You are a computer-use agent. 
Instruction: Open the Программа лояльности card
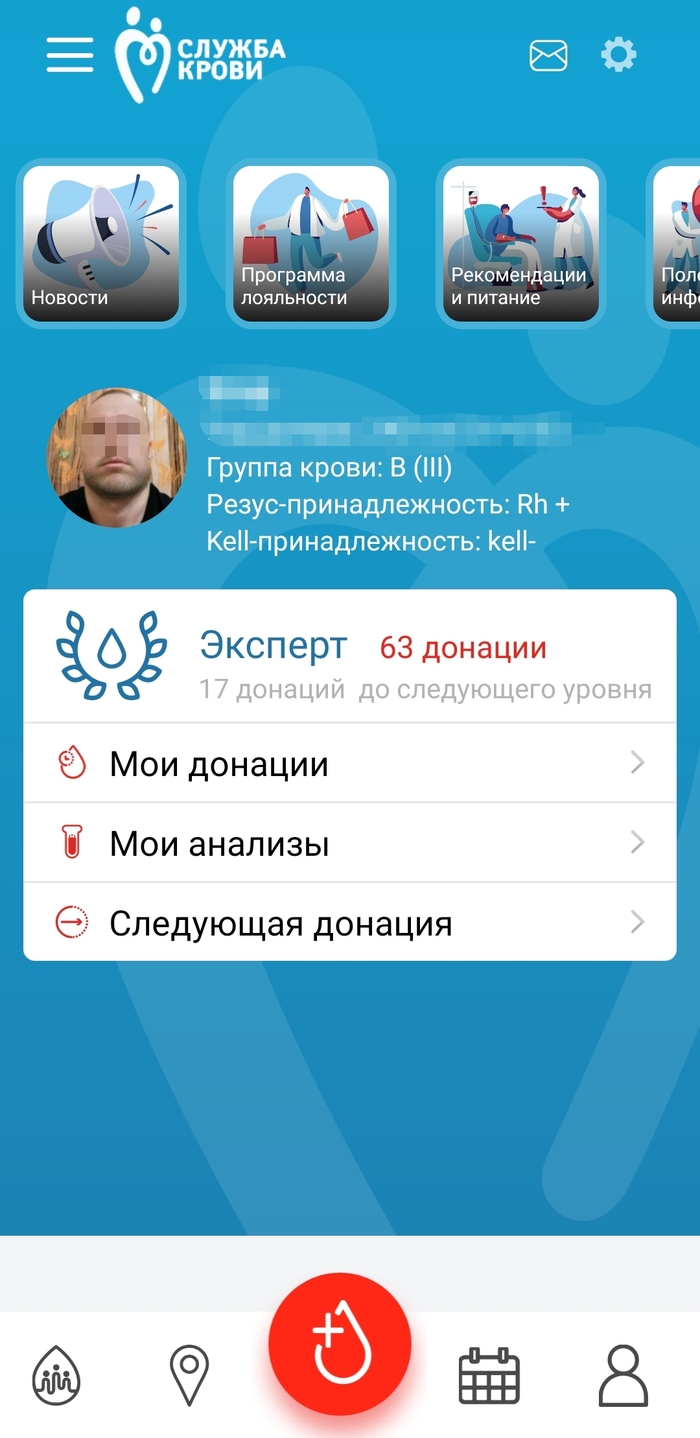(x=311, y=243)
